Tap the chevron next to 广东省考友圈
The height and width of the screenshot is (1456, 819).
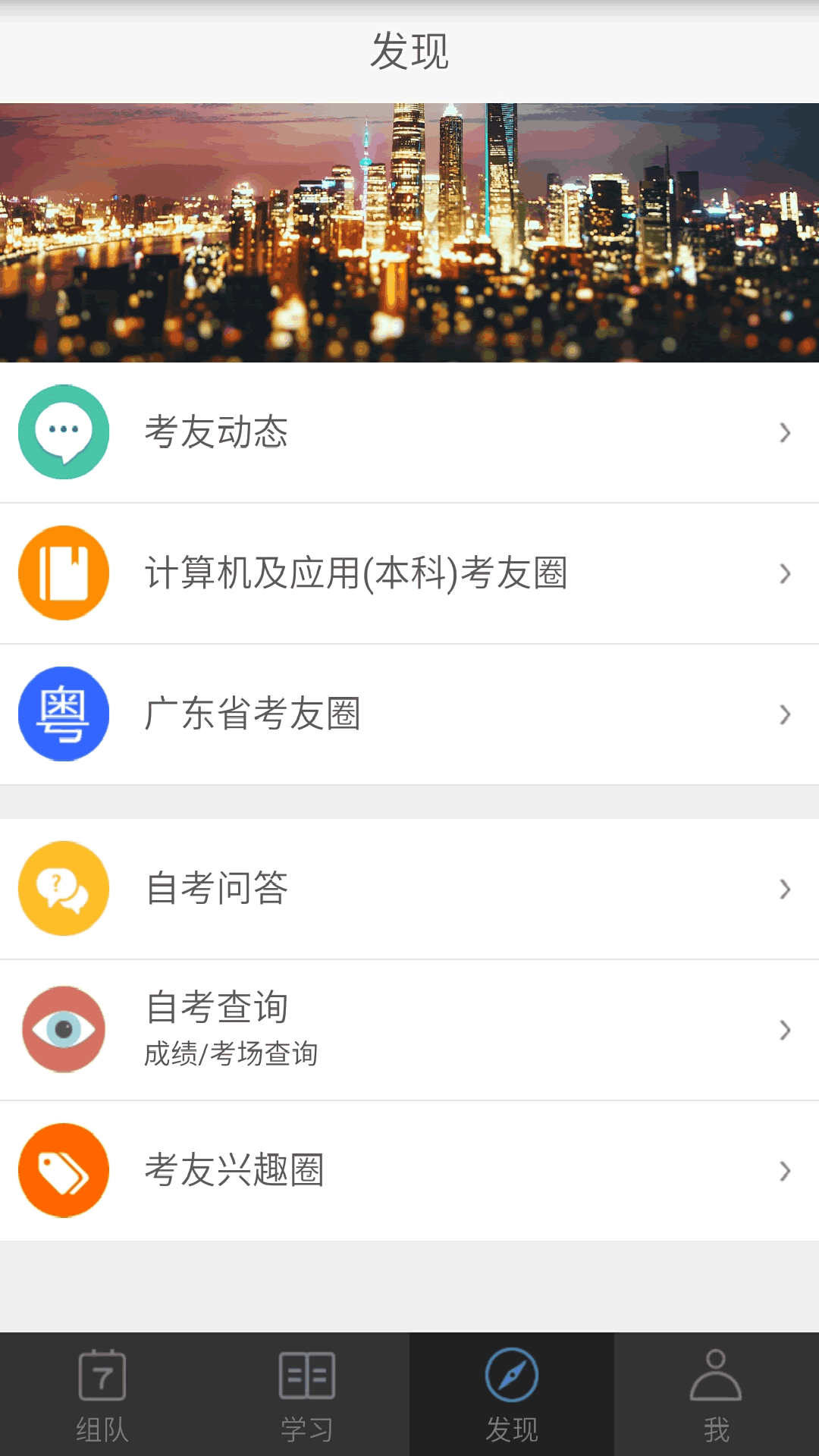[786, 713]
